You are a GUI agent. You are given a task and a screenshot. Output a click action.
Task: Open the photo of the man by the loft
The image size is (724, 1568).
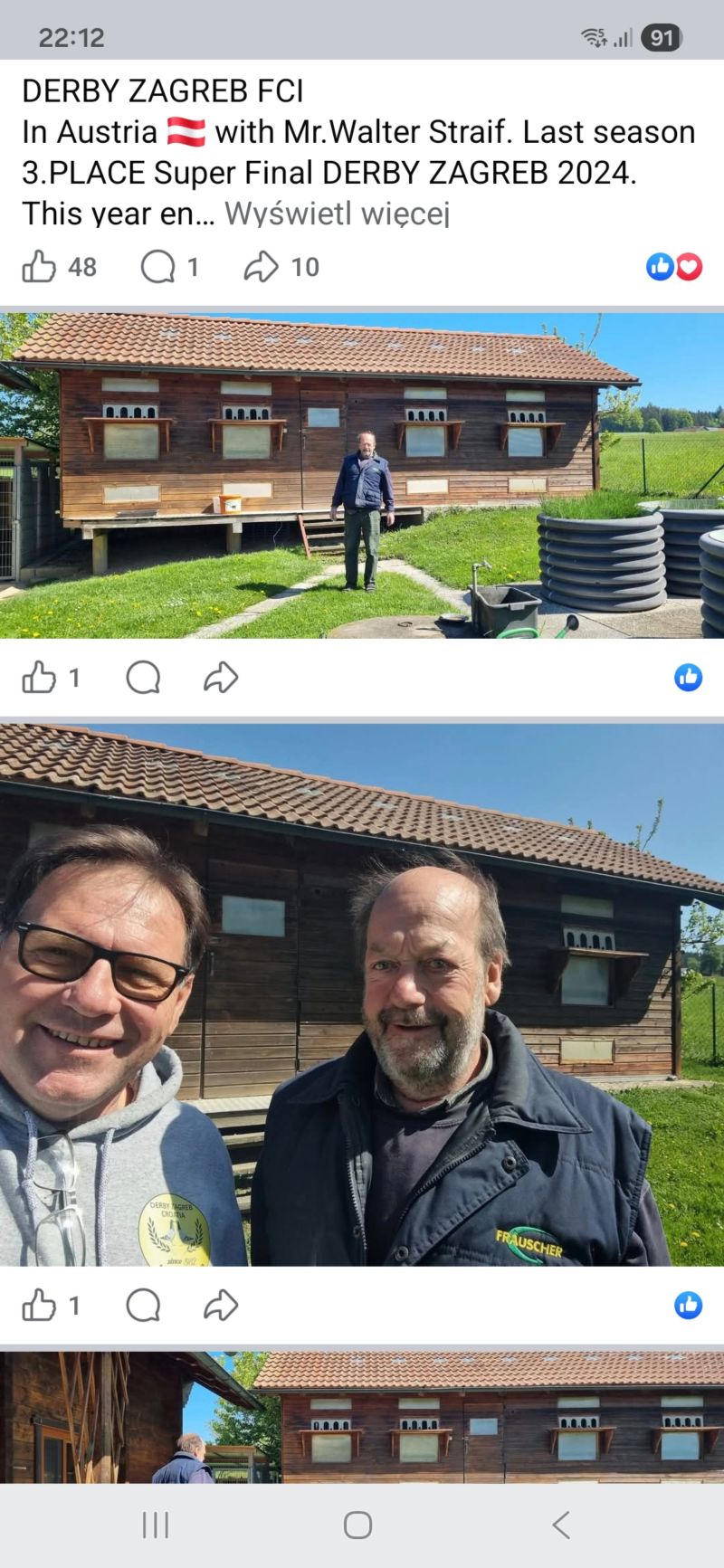pos(362,475)
